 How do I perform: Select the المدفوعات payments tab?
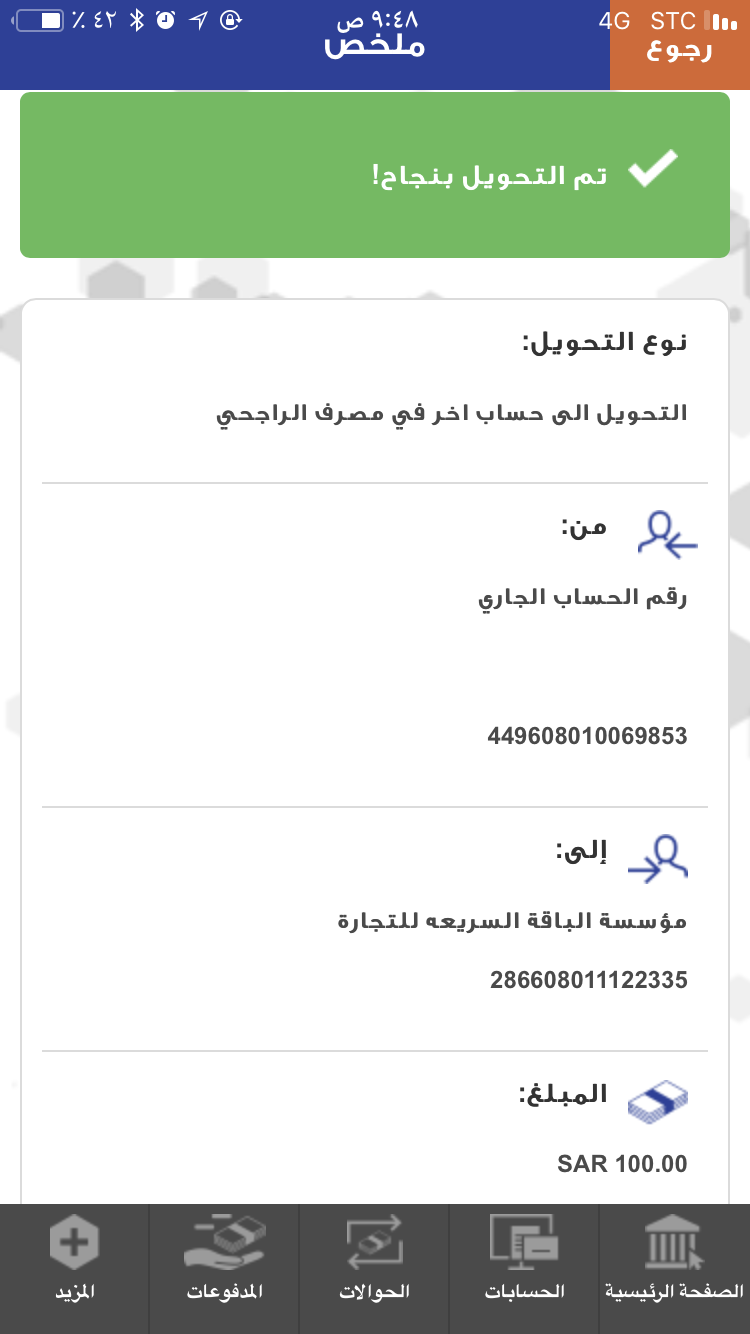pos(224,1268)
